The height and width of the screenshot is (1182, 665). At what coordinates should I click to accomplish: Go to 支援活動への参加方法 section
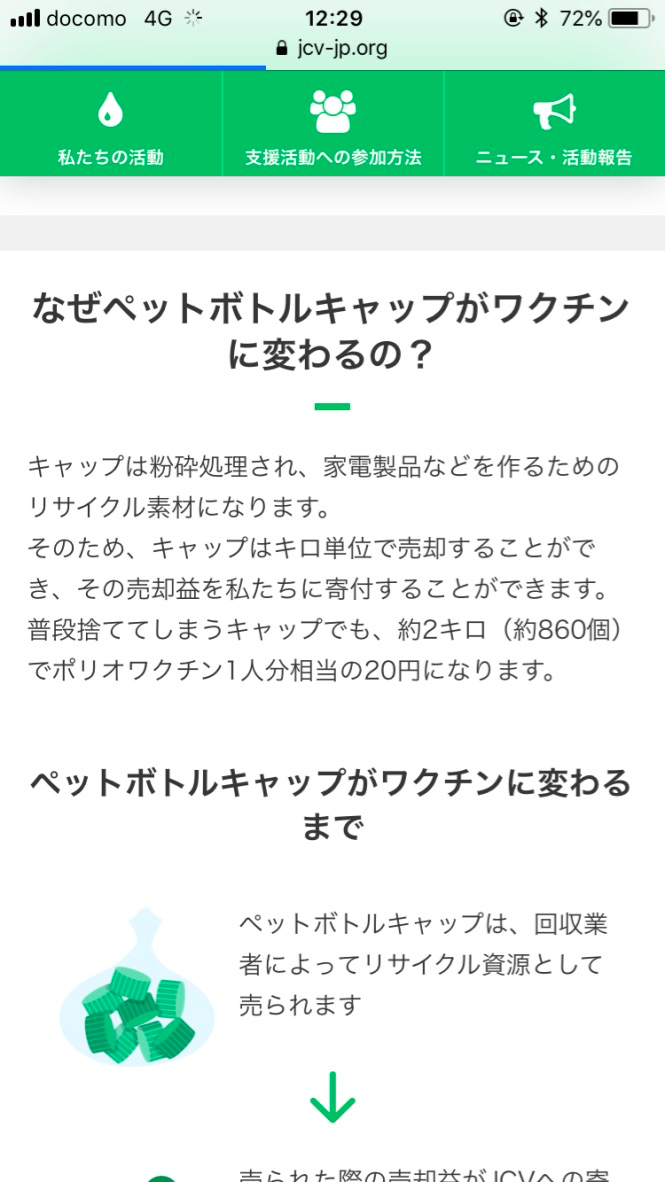click(332, 124)
